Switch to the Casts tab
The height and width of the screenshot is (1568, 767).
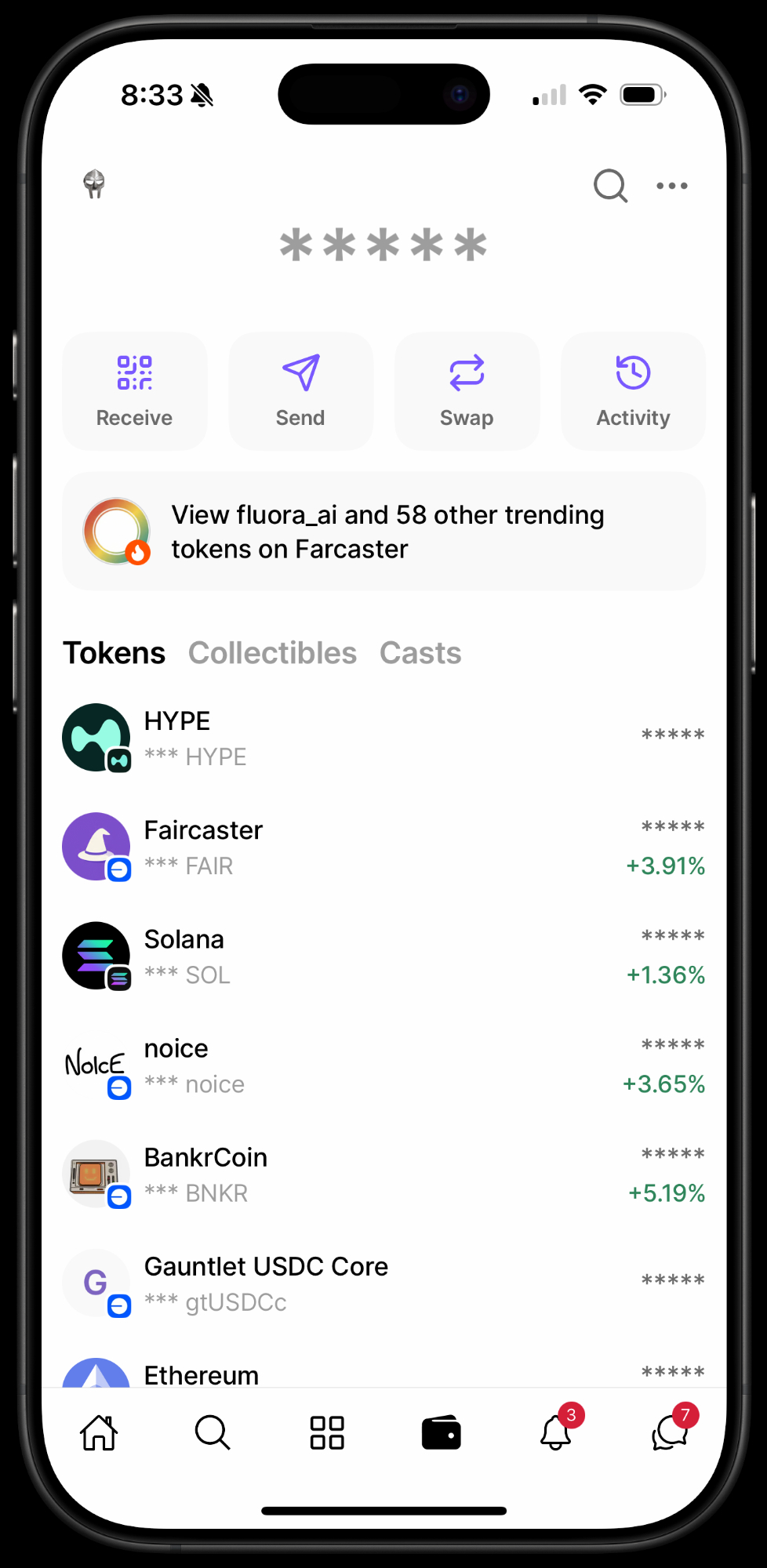pos(420,653)
